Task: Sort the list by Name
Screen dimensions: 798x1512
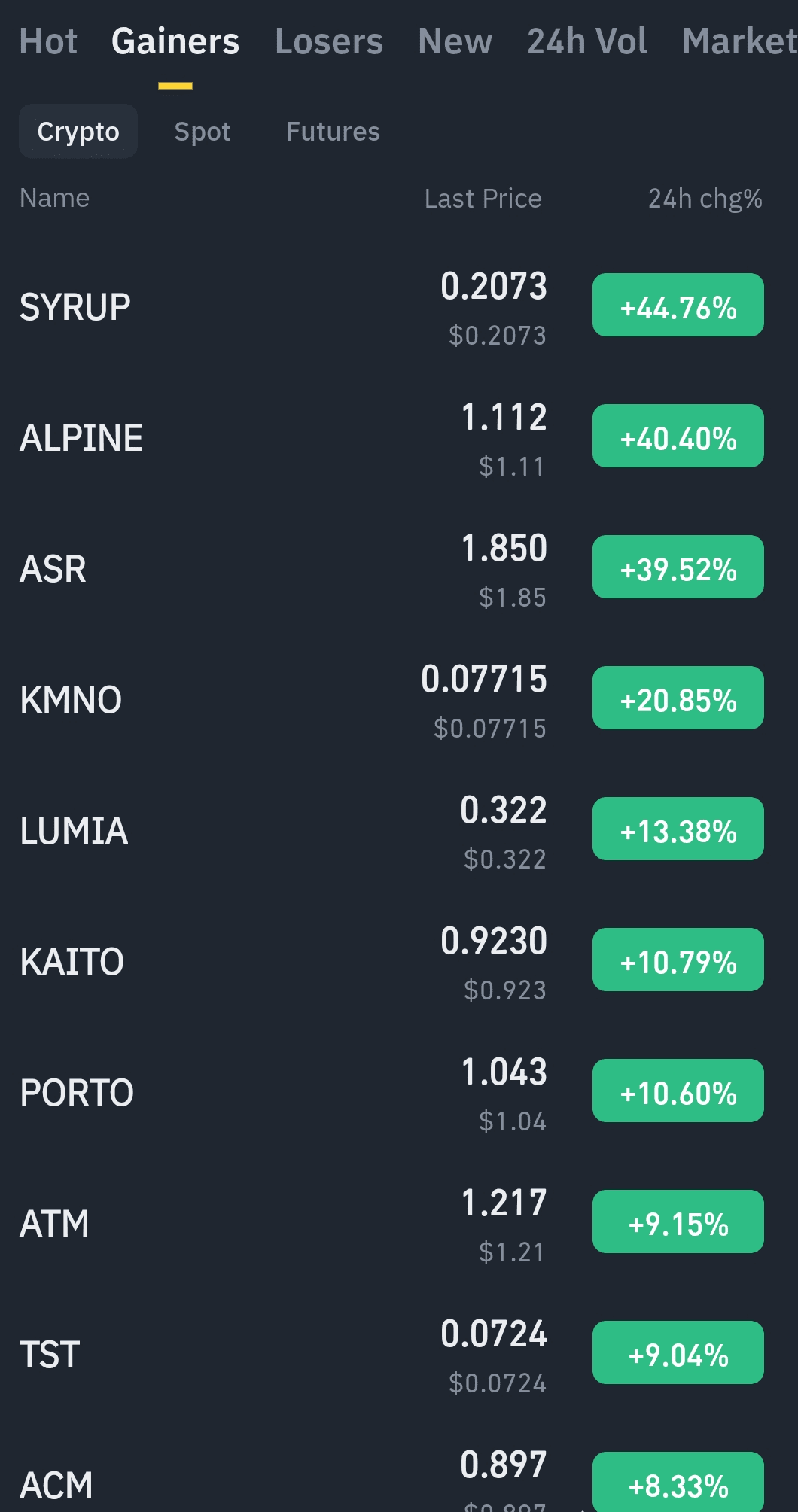Action: coord(54,198)
